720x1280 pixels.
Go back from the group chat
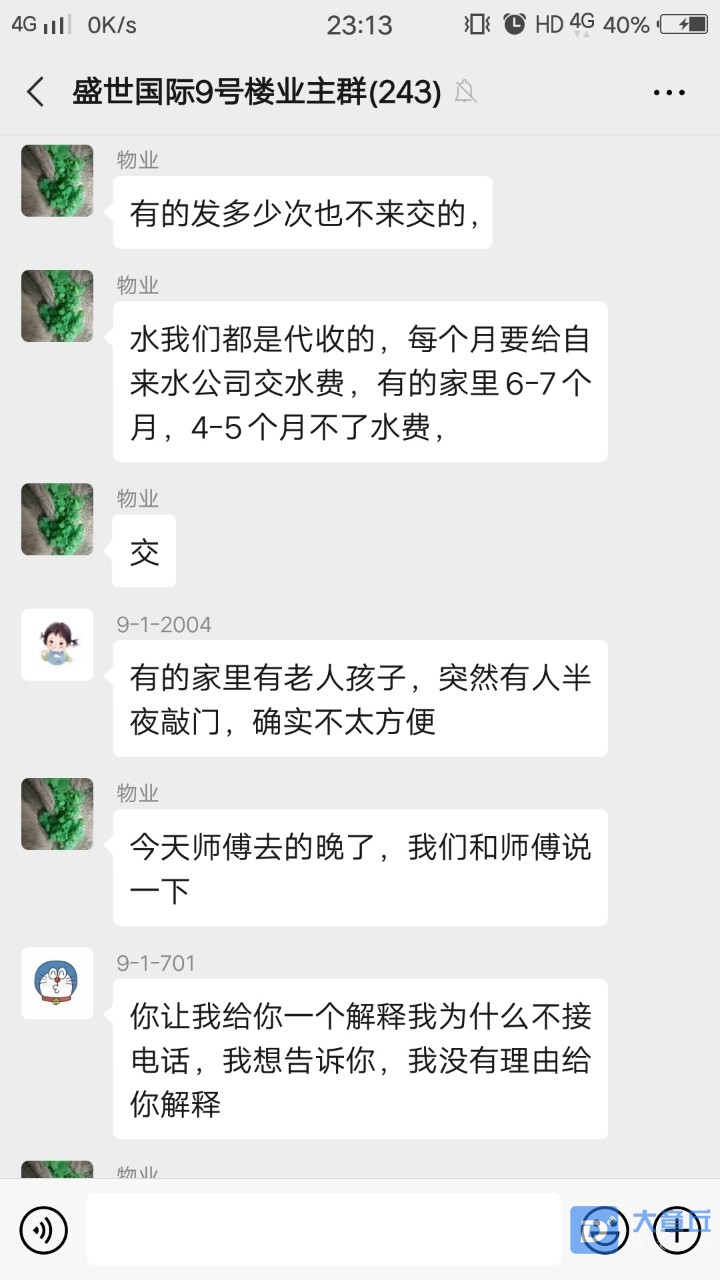click(36, 93)
